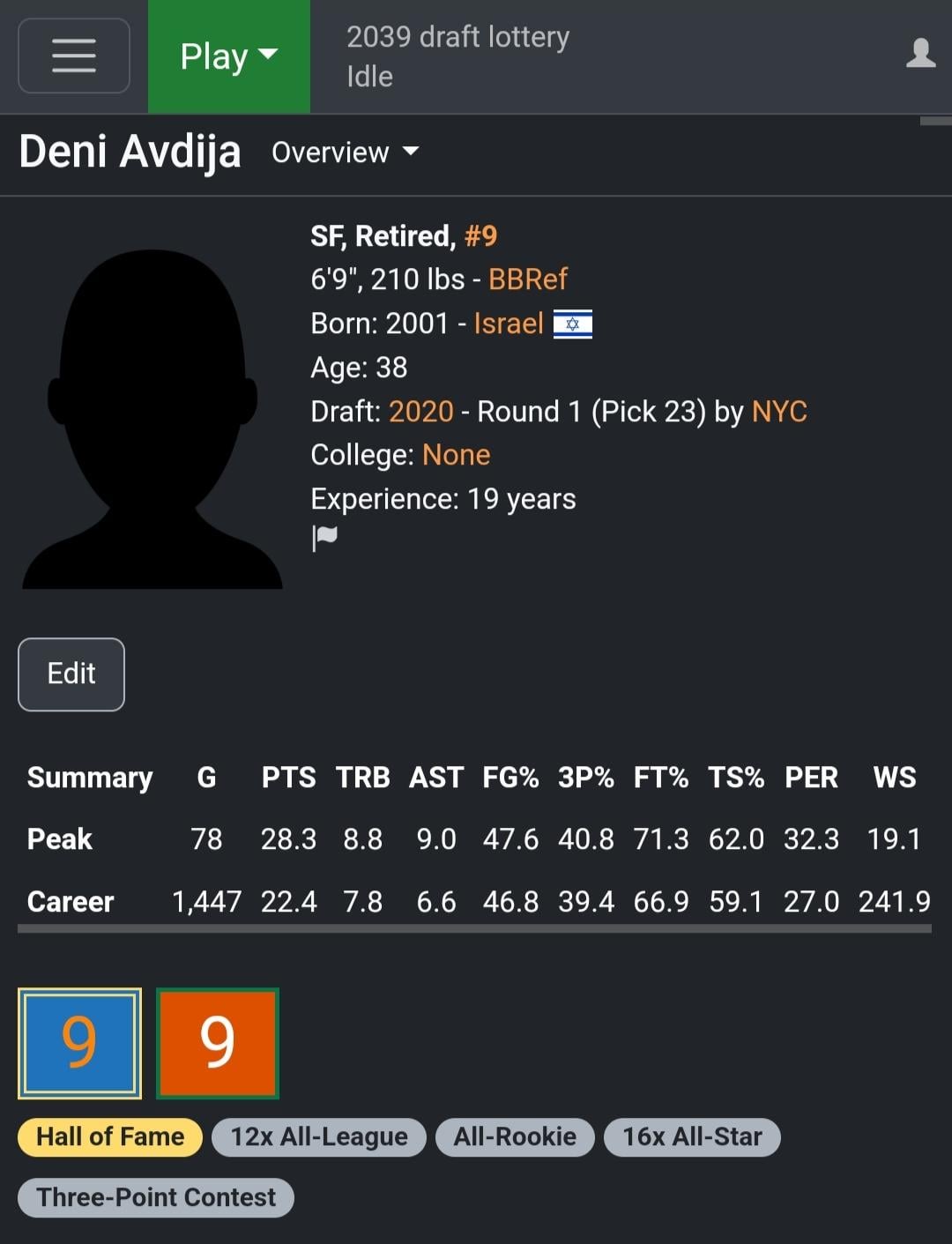Open the blue retired jersey 9

[79, 1043]
